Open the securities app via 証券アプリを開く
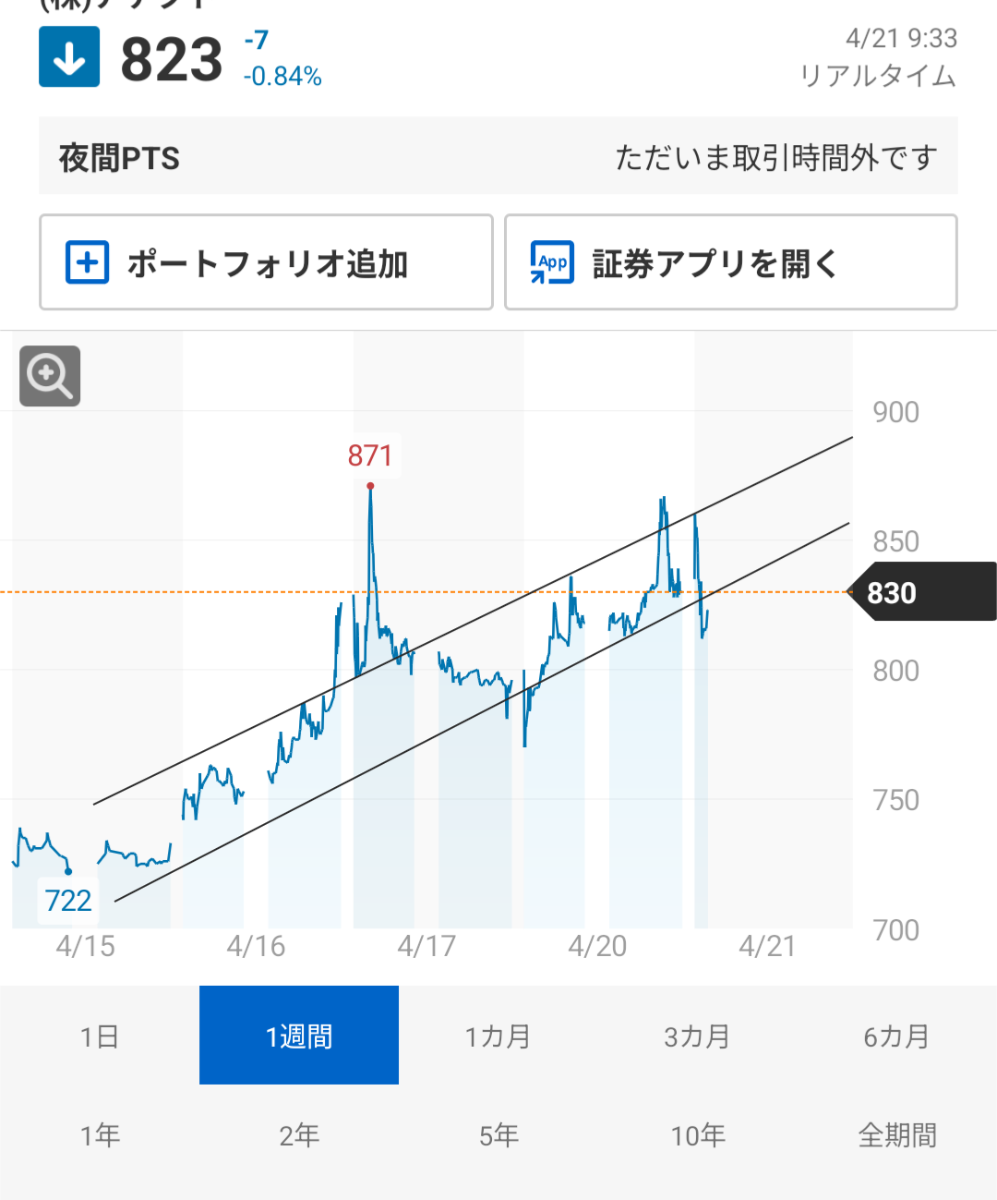The height and width of the screenshot is (1200, 997). coord(731,262)
